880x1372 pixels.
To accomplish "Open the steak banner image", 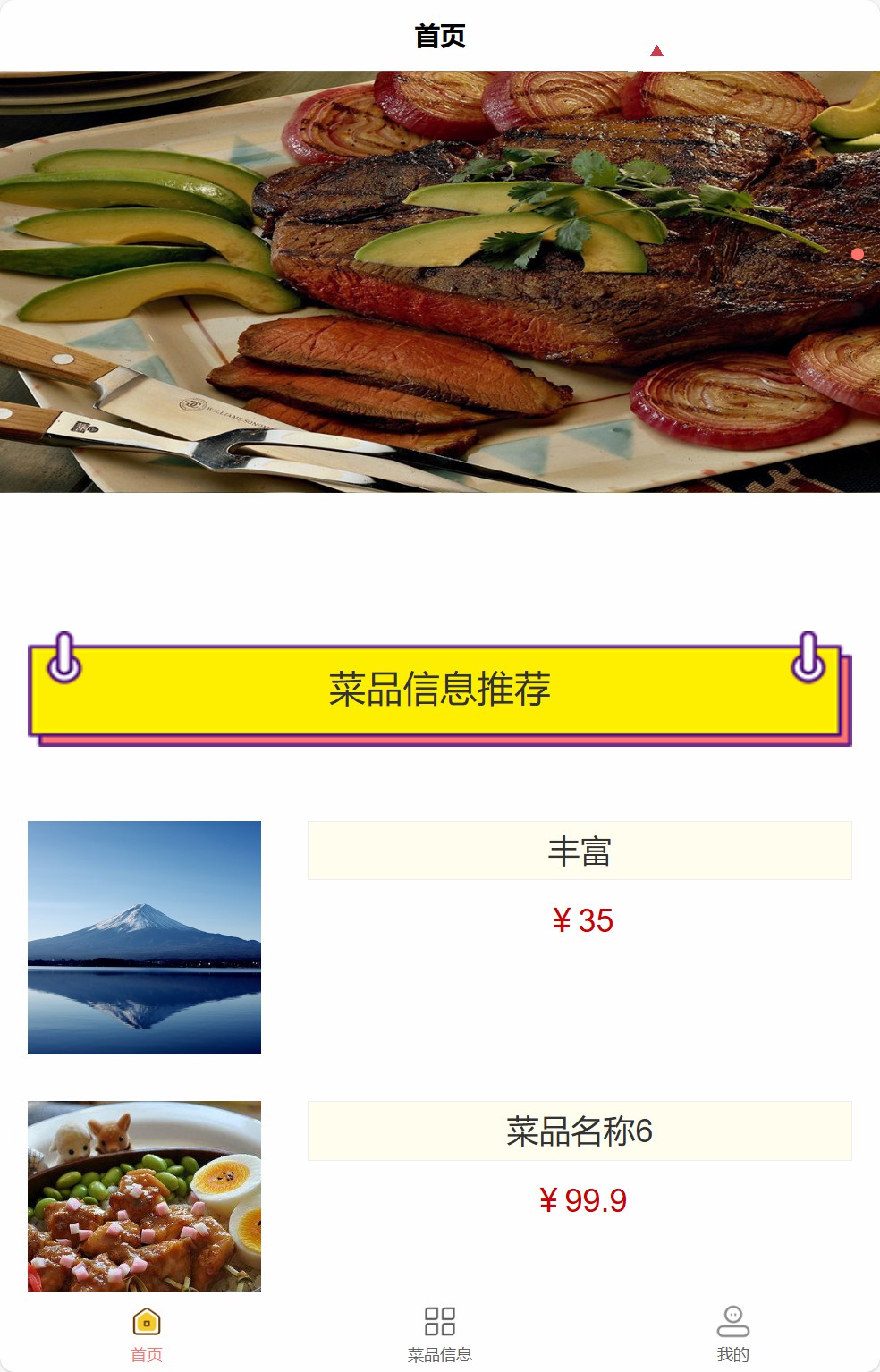I will [439, 282].
